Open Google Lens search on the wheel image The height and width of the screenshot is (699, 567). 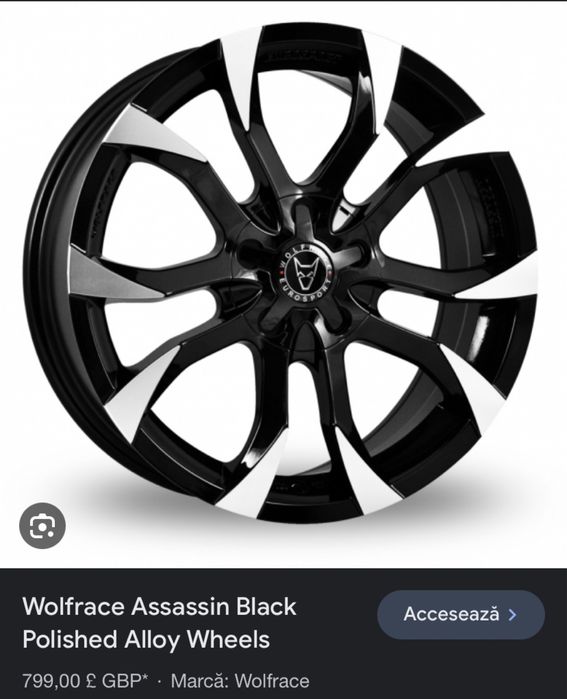[42, 526]
